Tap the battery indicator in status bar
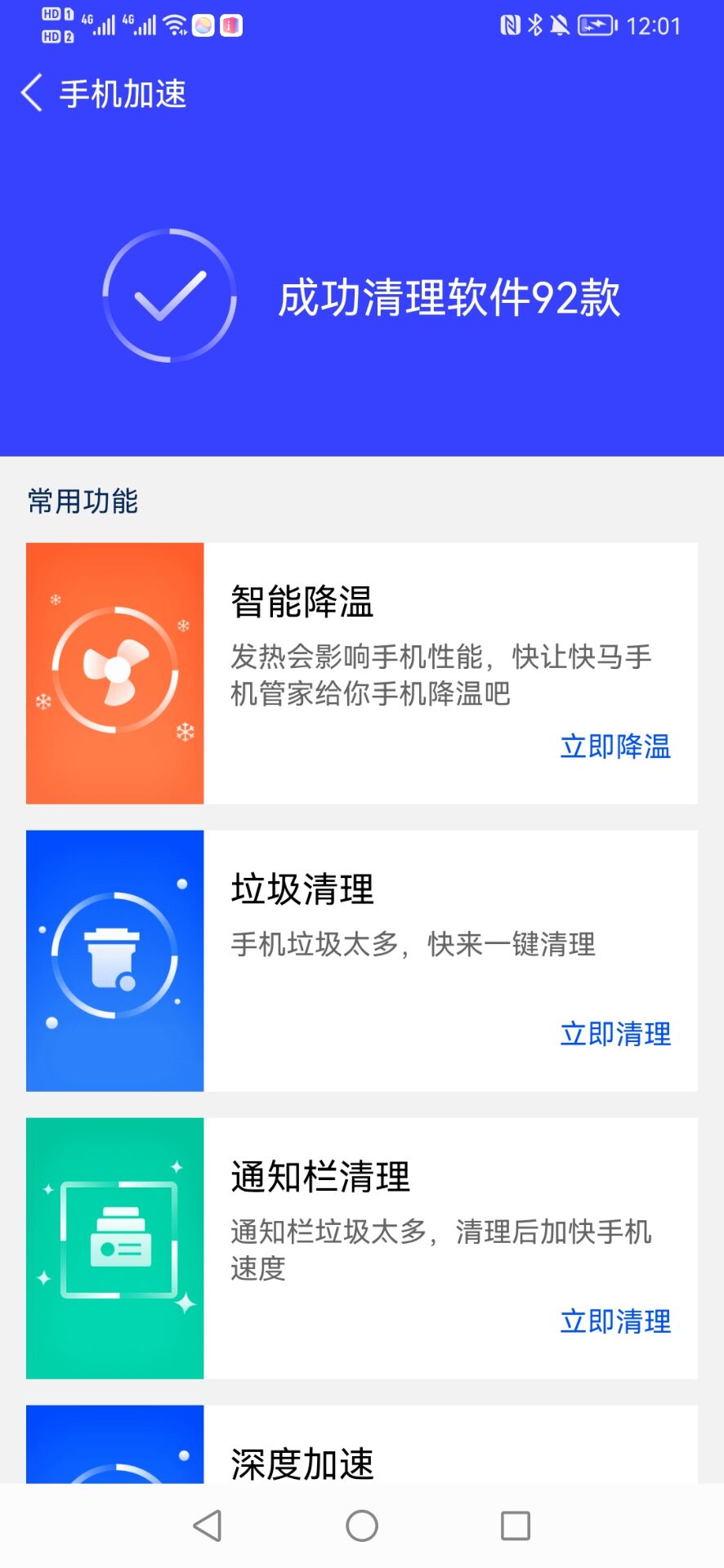The width and height of the screenshot is (724, 1568). (x=596, y=25)
